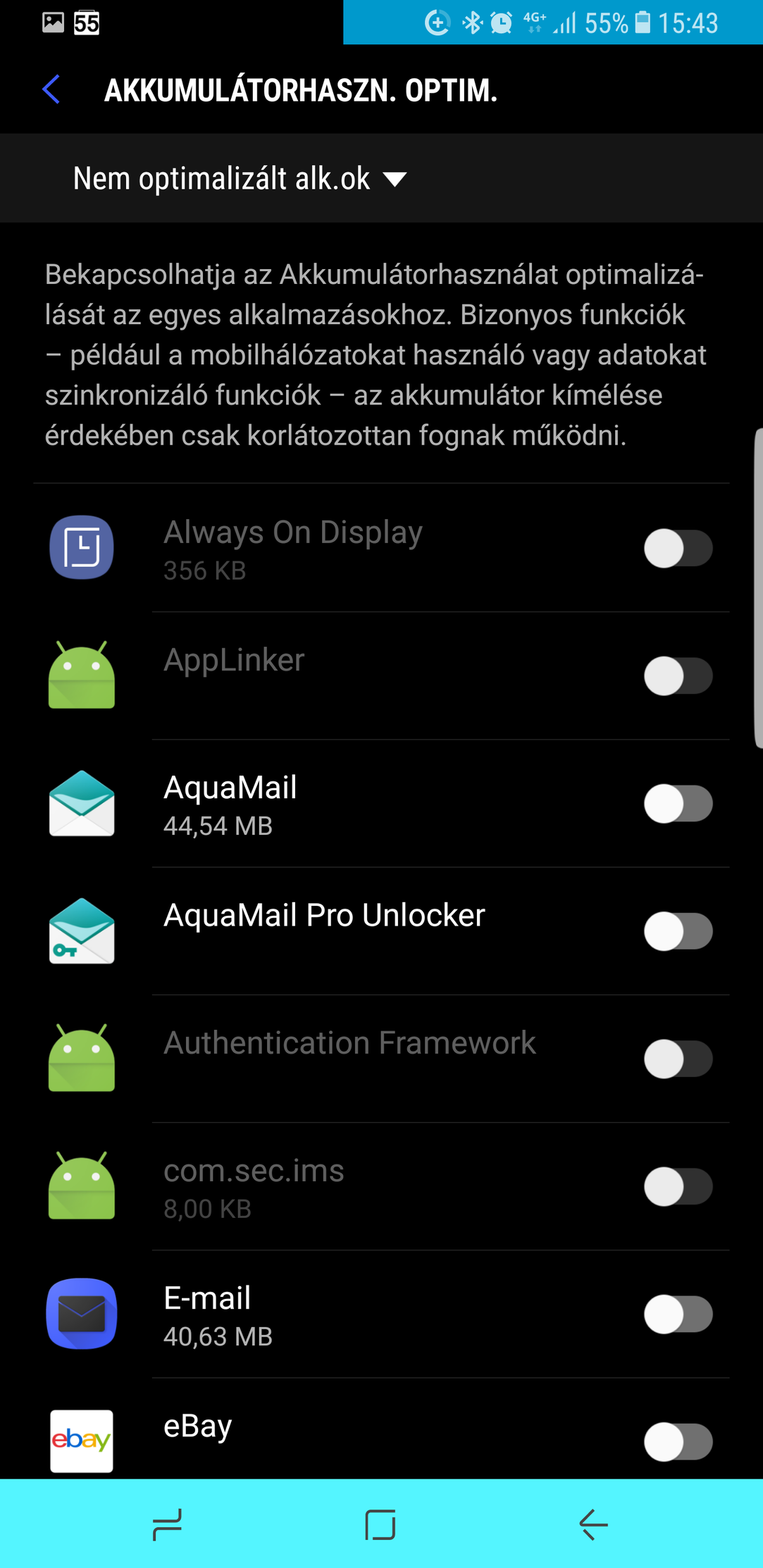
Task: Tap the system home button
Action: (x=380, y=1525)
